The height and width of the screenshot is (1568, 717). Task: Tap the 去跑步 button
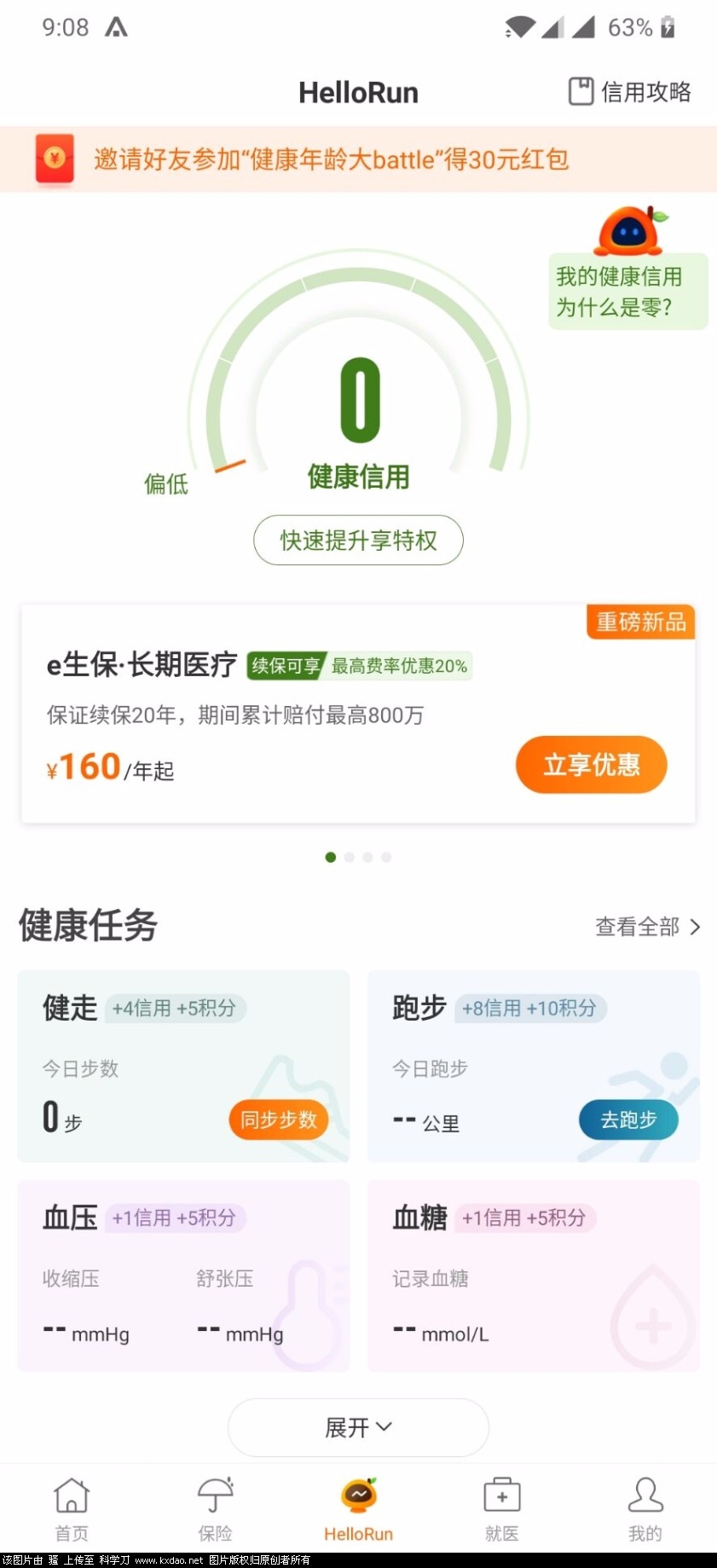point(628,1120)
